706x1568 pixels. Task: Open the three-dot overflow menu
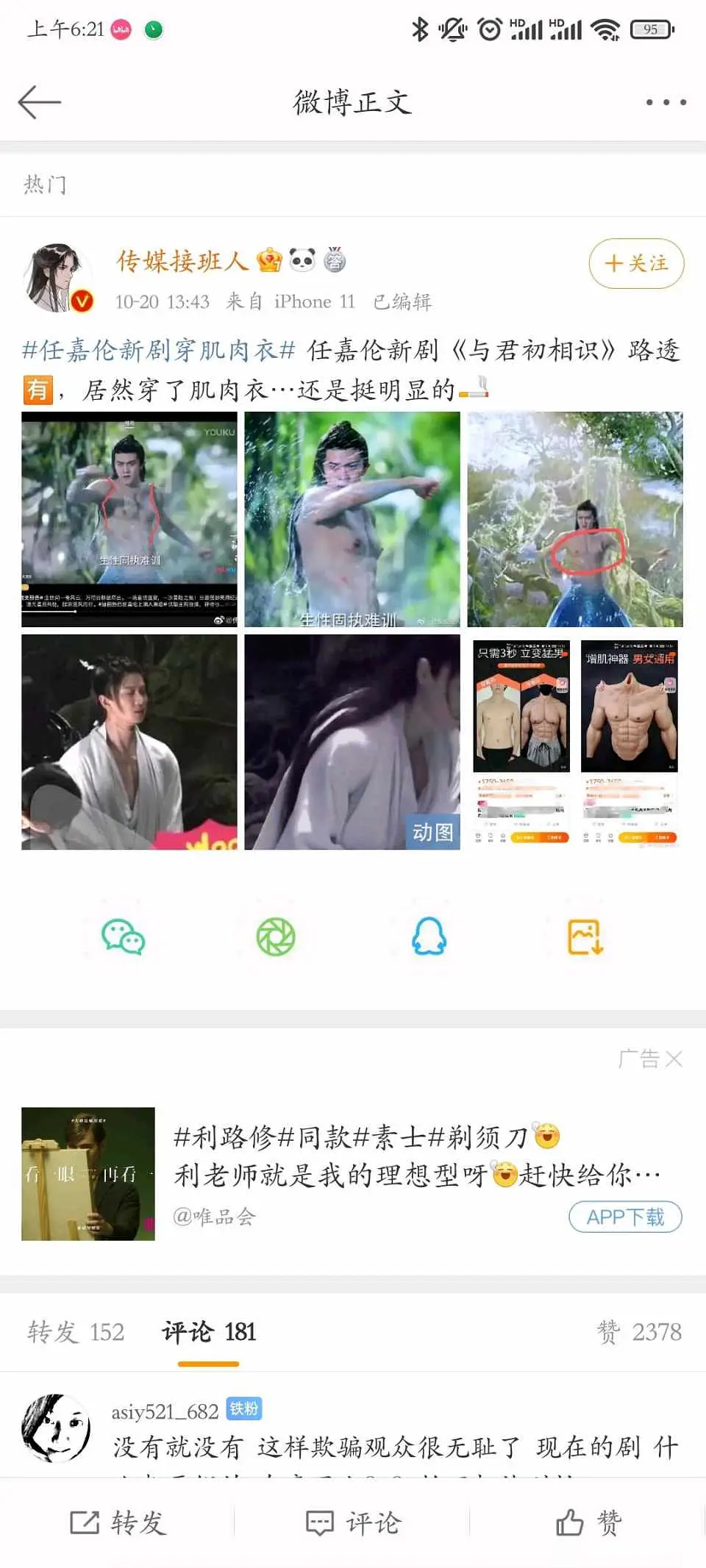coord(666,102)
